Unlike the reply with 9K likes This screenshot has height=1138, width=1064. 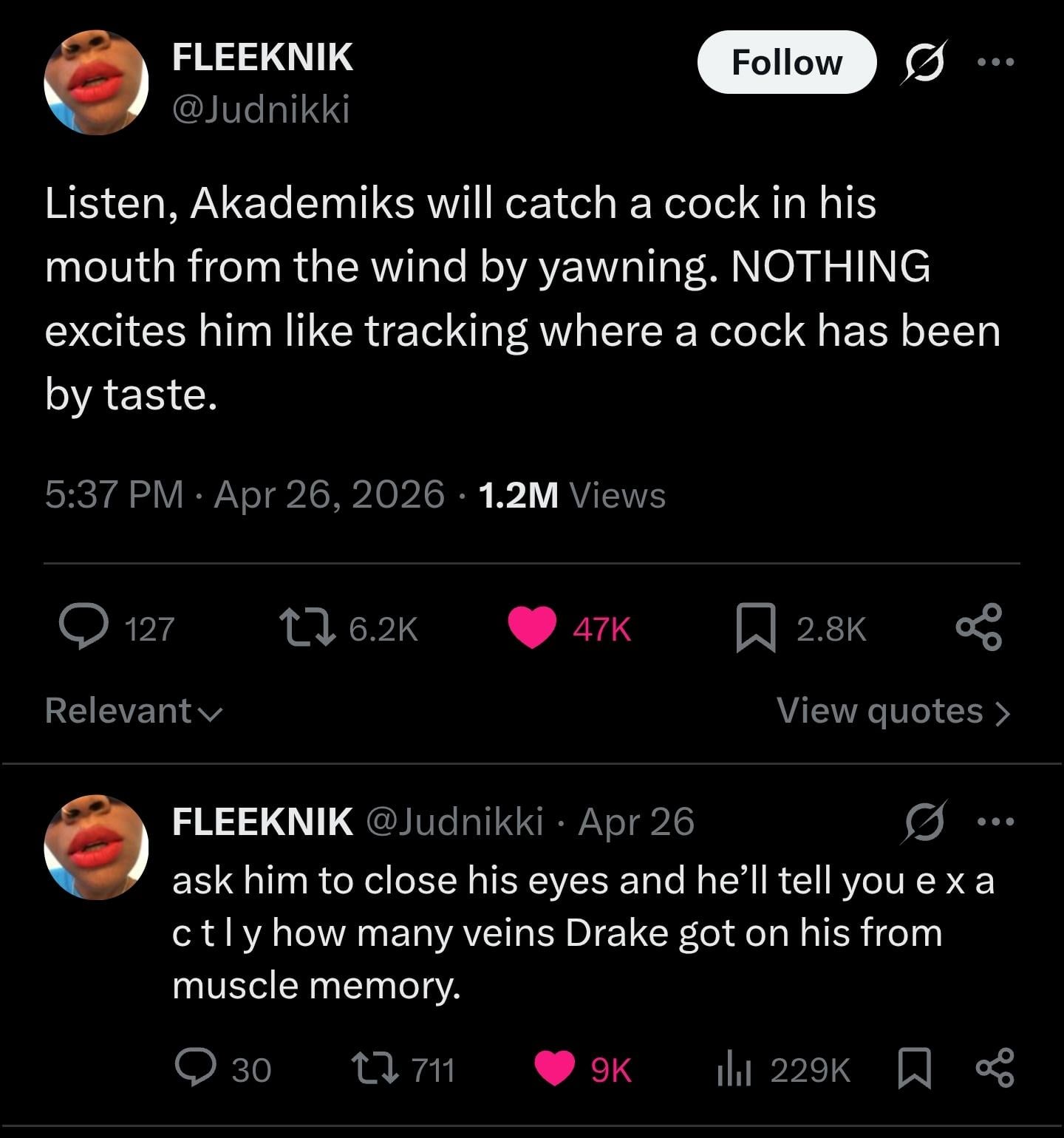tap(555, 1069)
